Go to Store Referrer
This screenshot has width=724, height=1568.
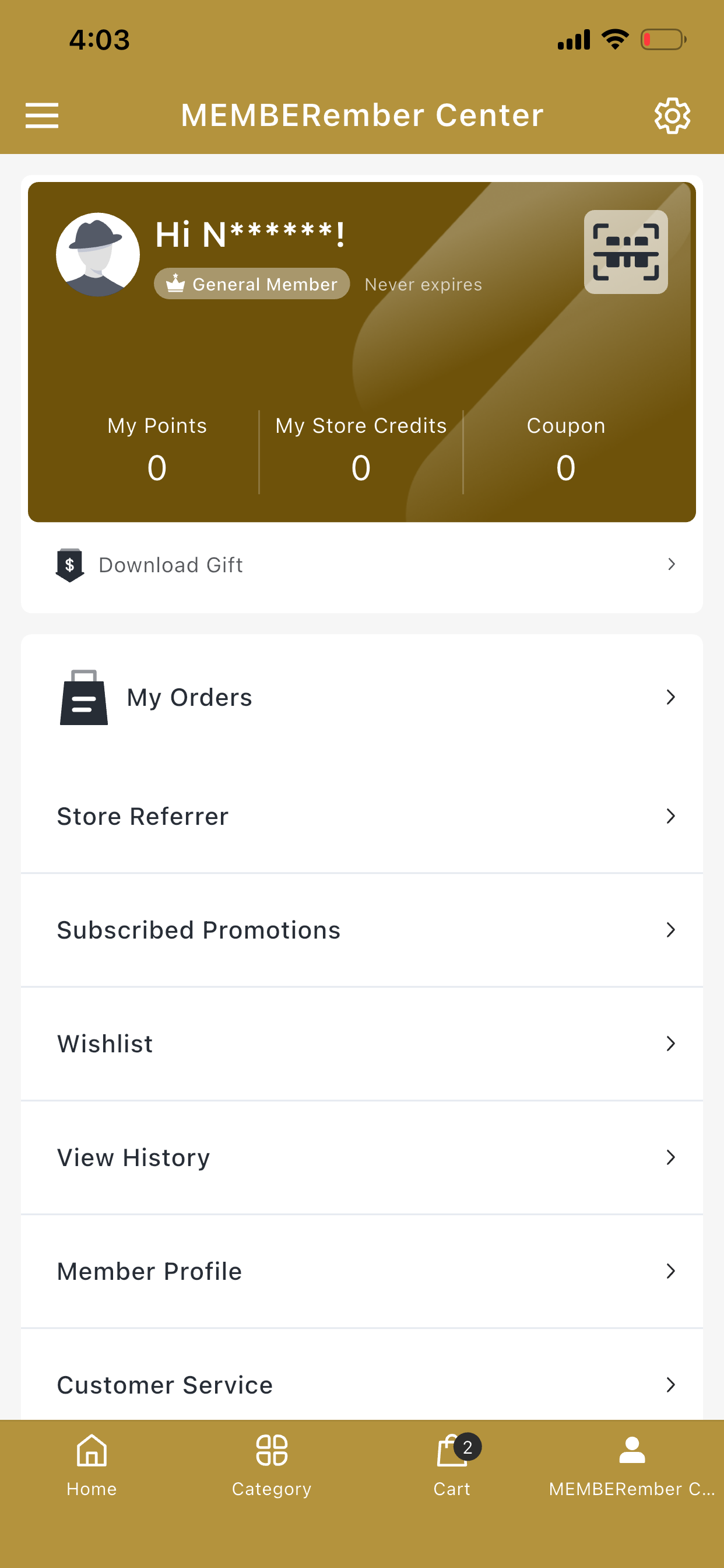[x=362, y=816]
